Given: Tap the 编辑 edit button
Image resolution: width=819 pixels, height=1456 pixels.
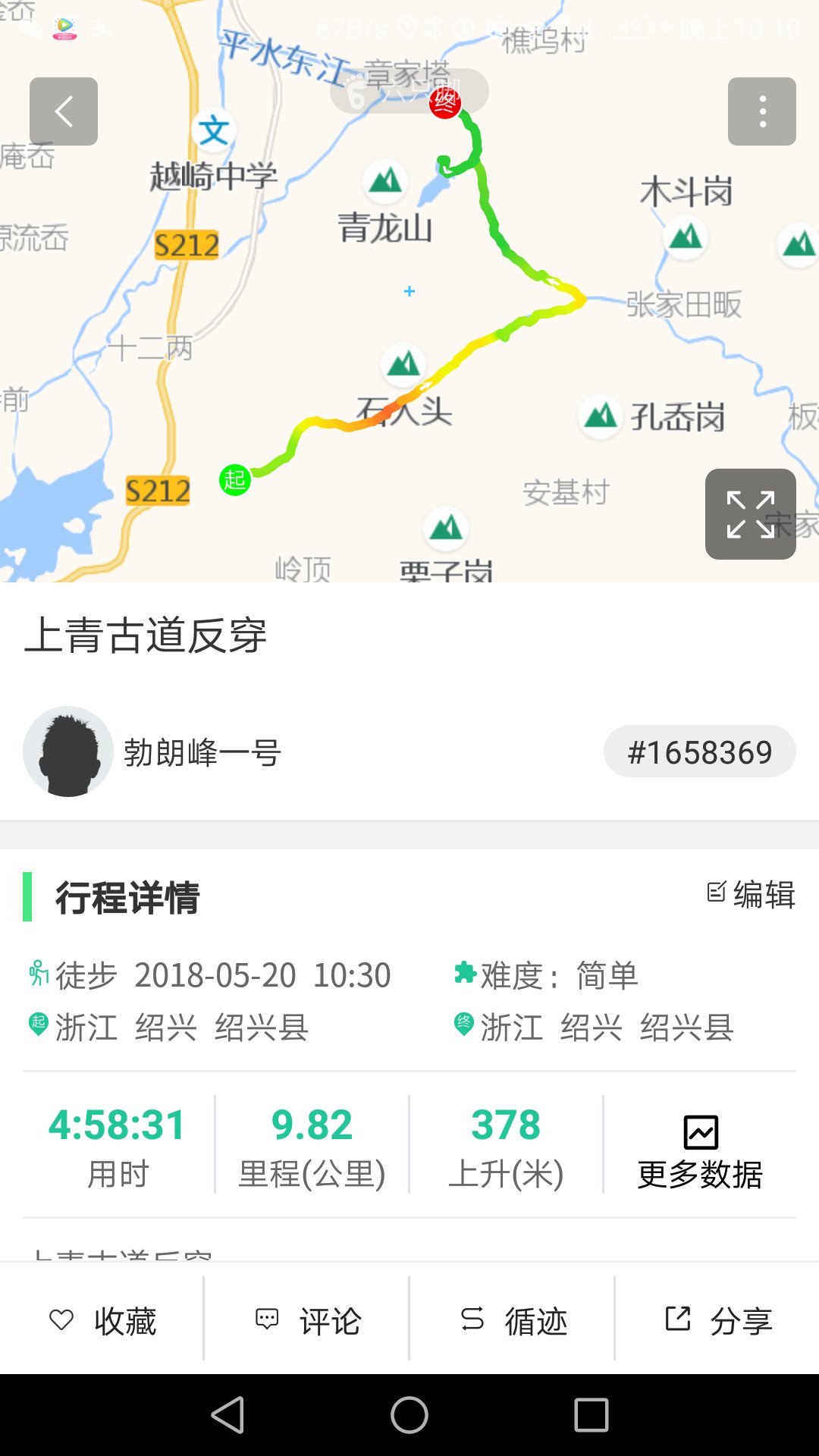Looking at the screenshot, I should pyautogui.click(x=751, y=895).
